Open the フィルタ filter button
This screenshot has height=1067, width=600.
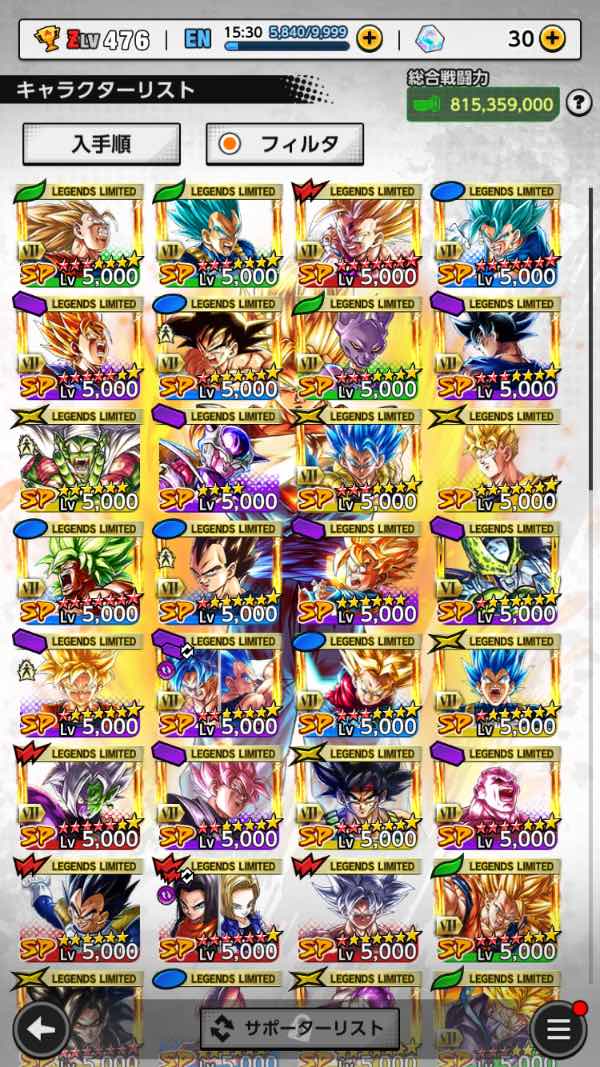tap(285, 144)
